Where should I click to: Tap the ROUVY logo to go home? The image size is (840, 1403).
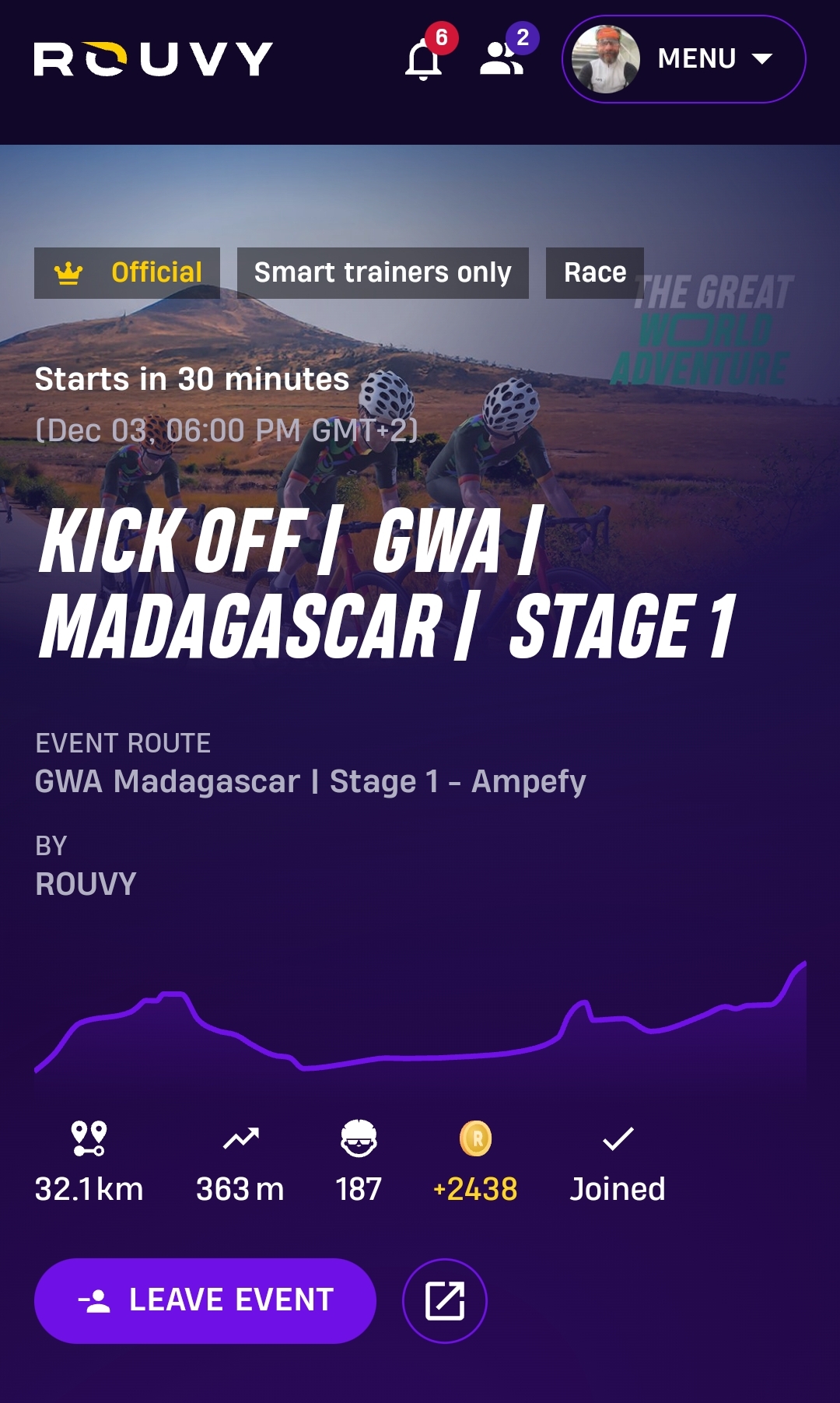pos(153,59)
